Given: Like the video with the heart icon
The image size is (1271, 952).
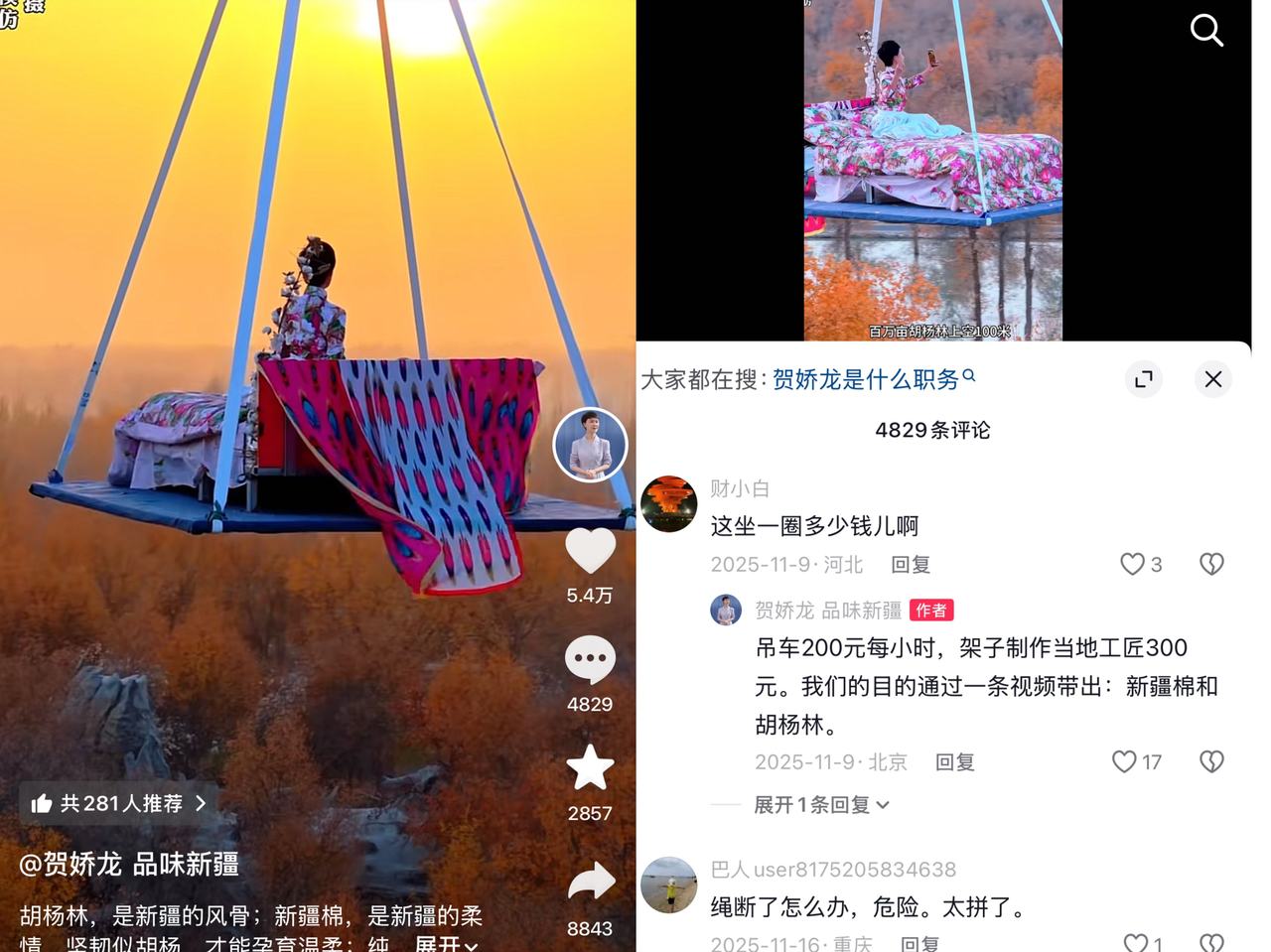Looking at the screenshot, I should (590, 551).
